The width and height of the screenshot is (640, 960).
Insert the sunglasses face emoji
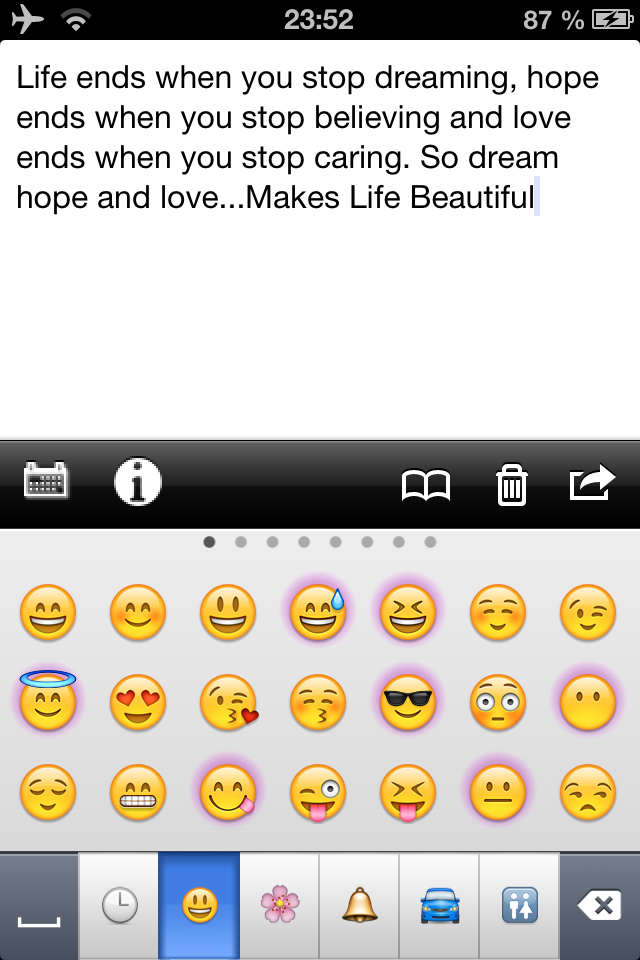pyautogui.click(x=408, y=703)
